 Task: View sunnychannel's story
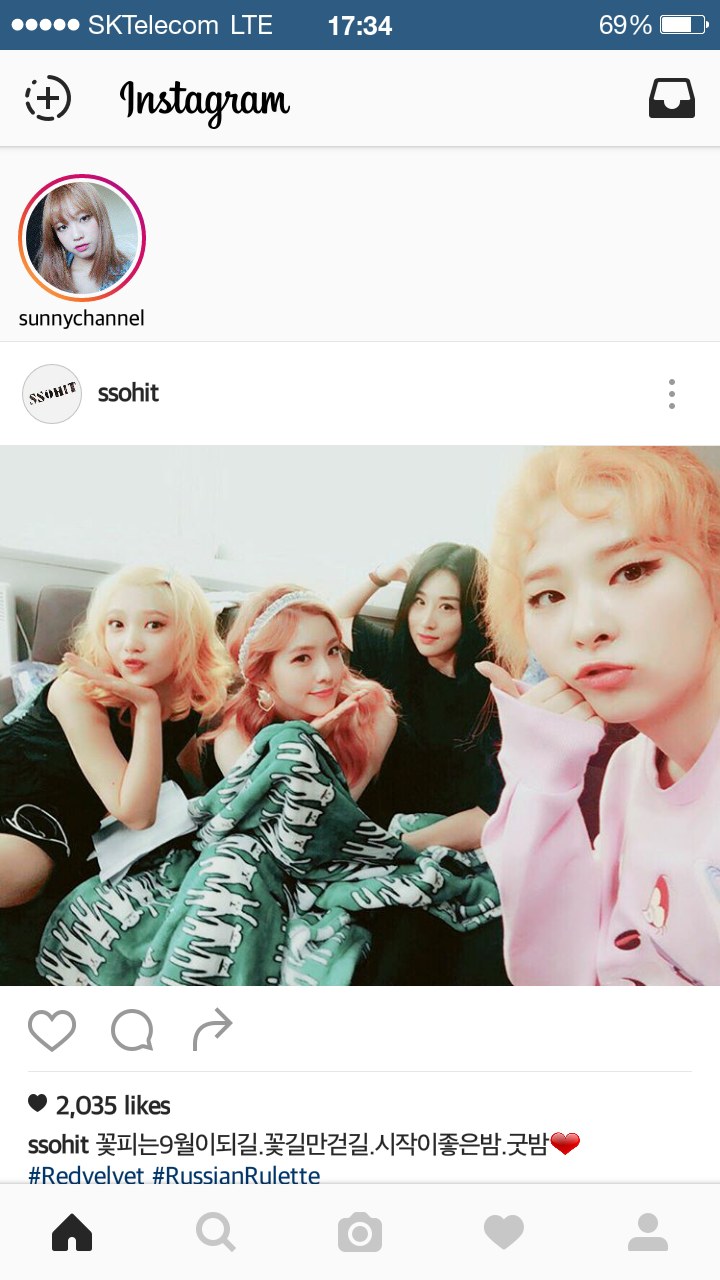pyautogui.click(x=82, y=238)
